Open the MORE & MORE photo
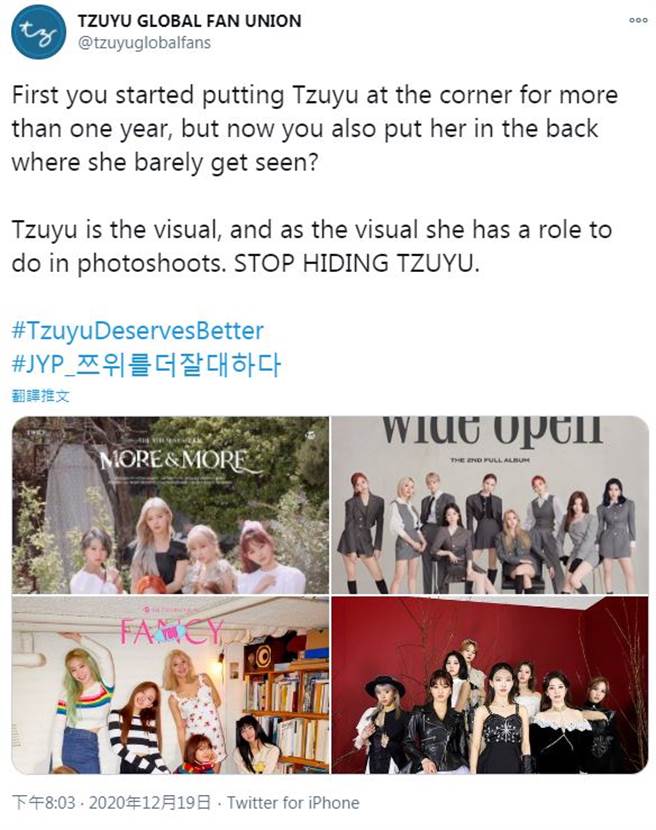Viewport: 656px width, 830px height. pyautogui.click(x=170, y=505)
